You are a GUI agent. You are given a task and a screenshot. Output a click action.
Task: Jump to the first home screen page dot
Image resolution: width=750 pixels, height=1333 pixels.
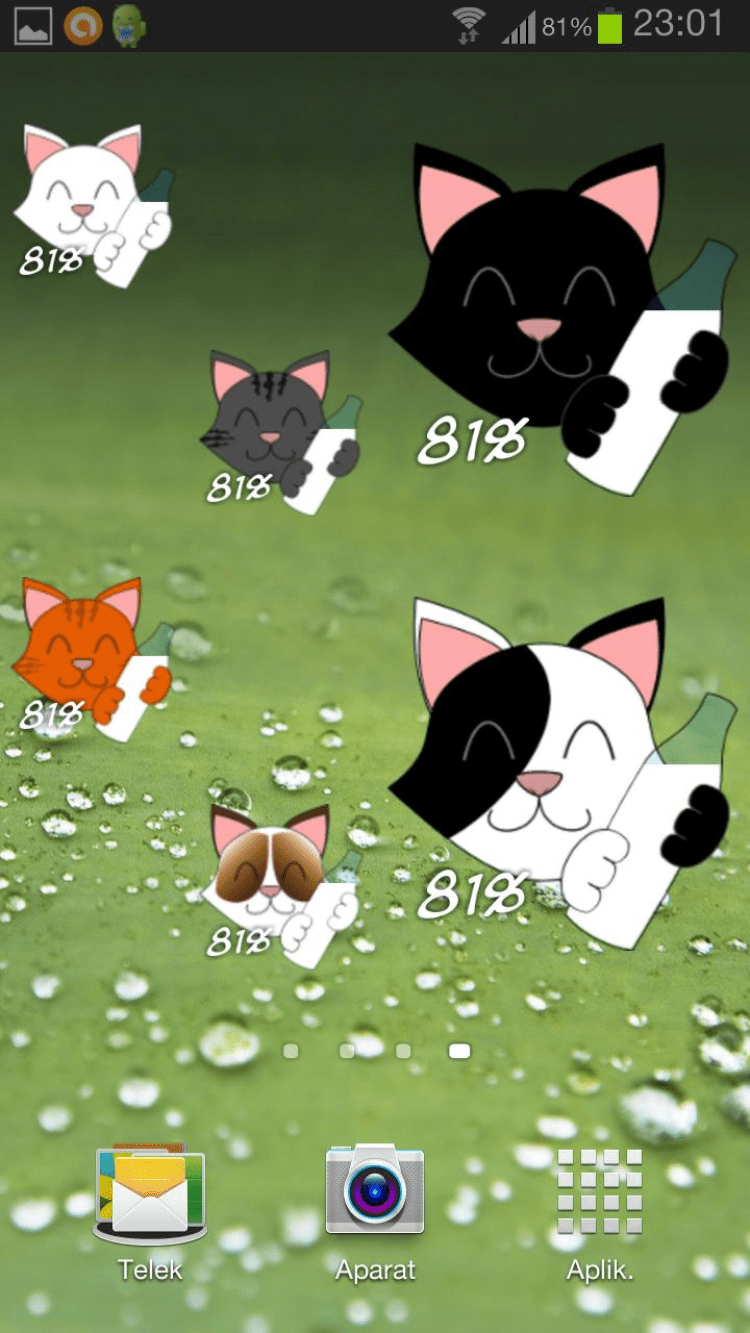291,1051
